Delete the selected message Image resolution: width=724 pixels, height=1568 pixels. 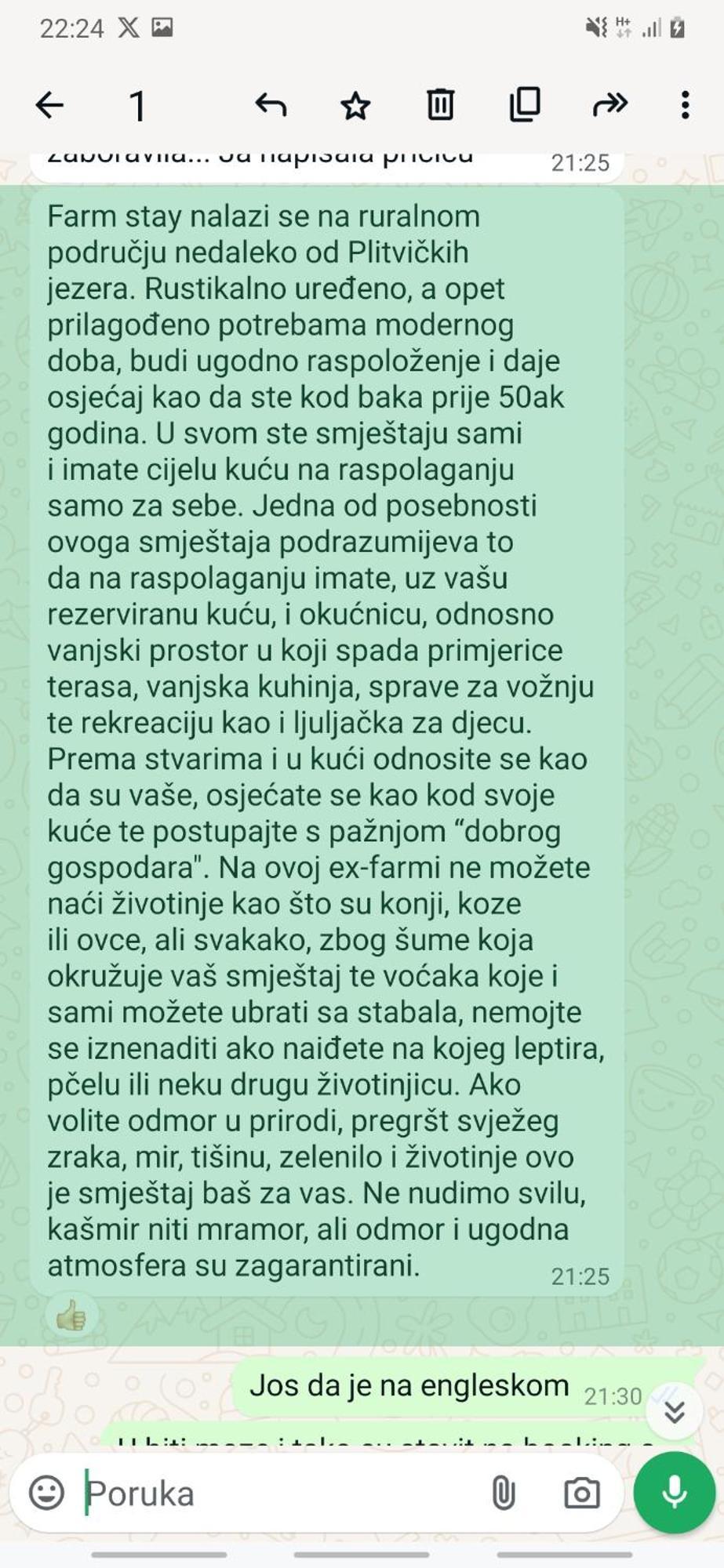440,104
